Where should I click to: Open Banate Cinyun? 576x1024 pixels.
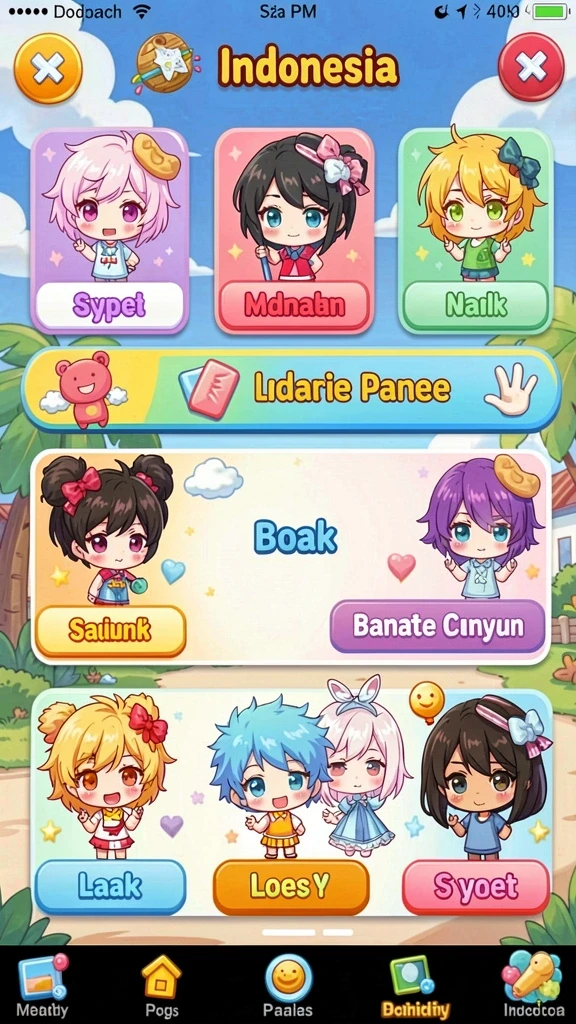tap(438, 626)
